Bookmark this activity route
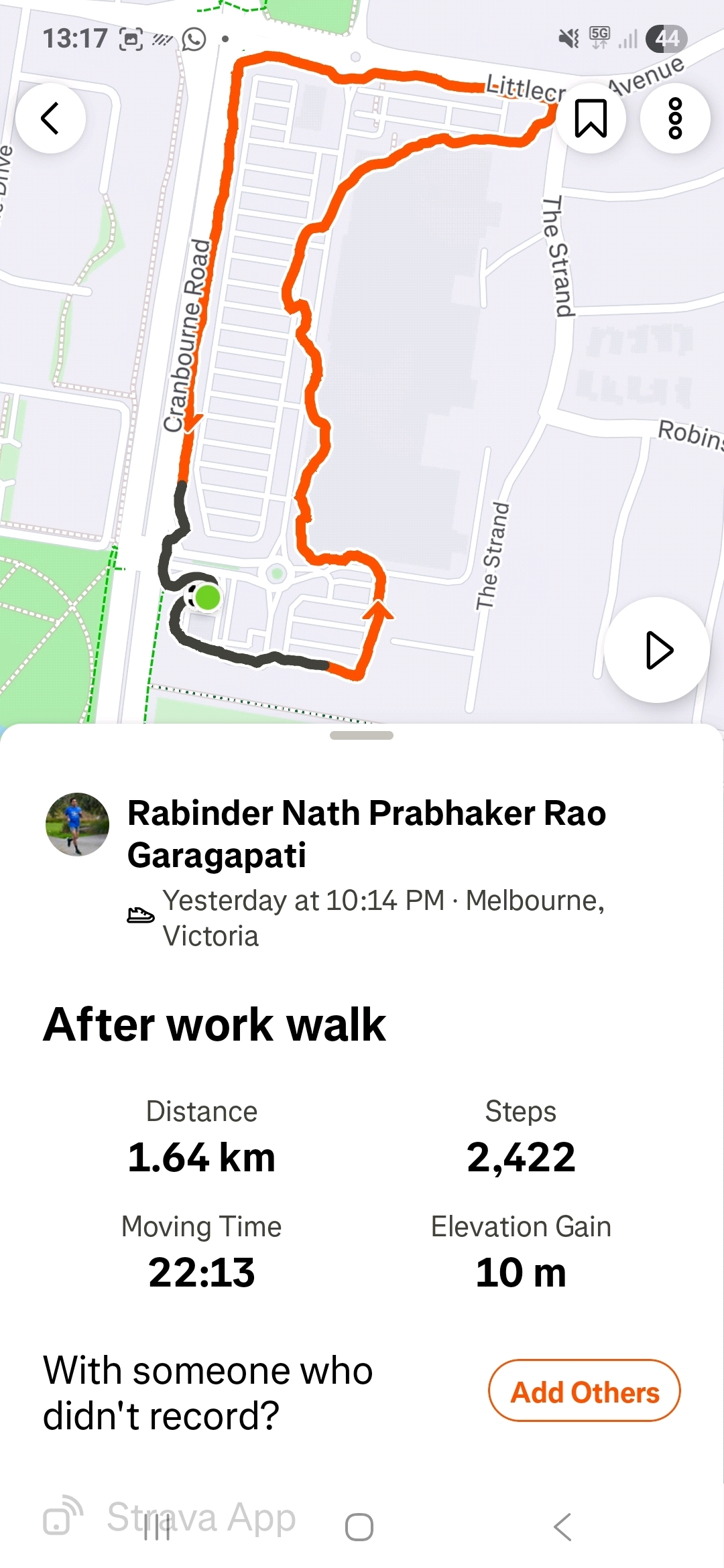Screen dimensions: 724x1568 tap(591, 119)
